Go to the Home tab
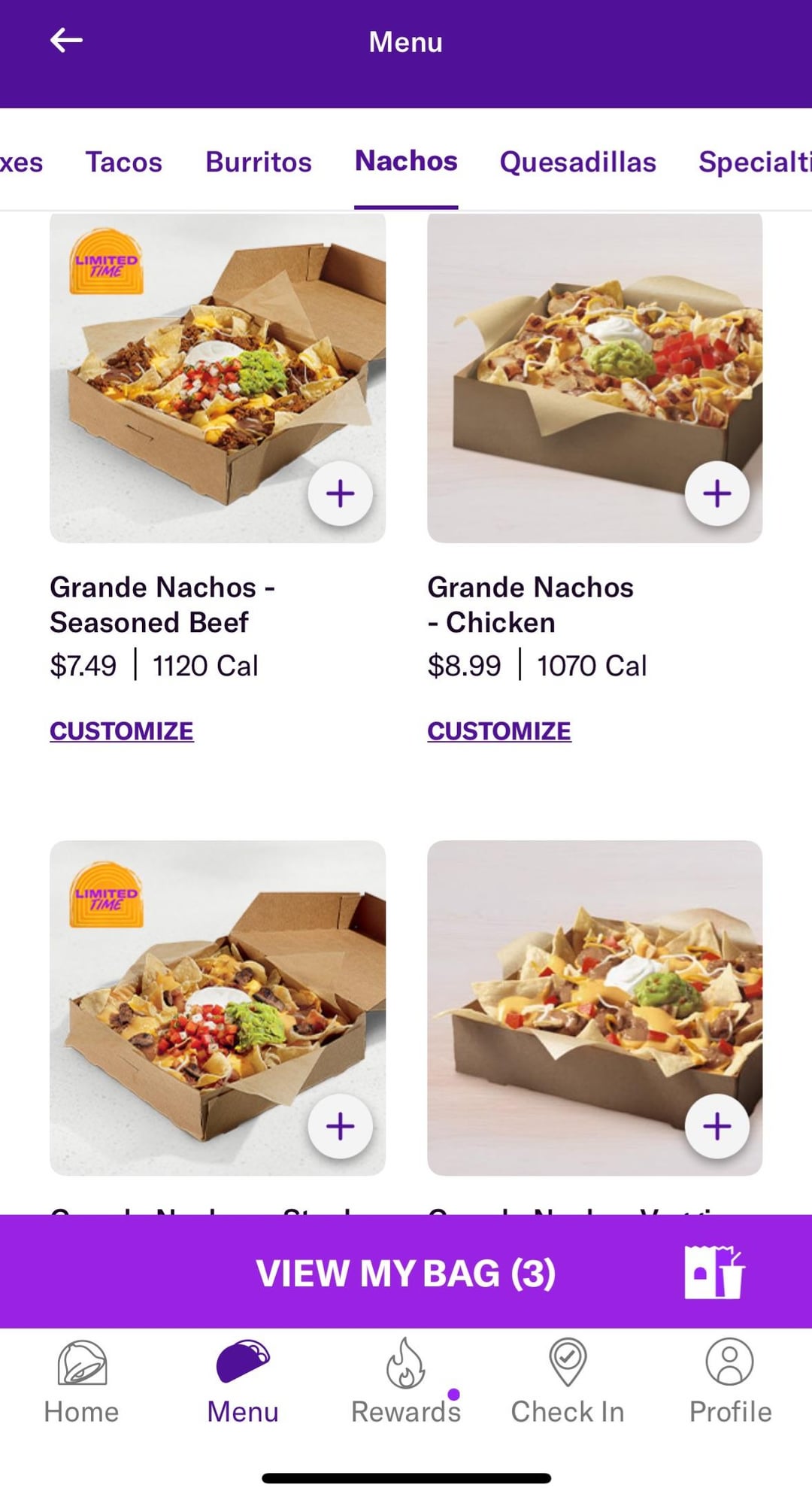Screen dimensions: 812x1500 (x=81, y=1383)
